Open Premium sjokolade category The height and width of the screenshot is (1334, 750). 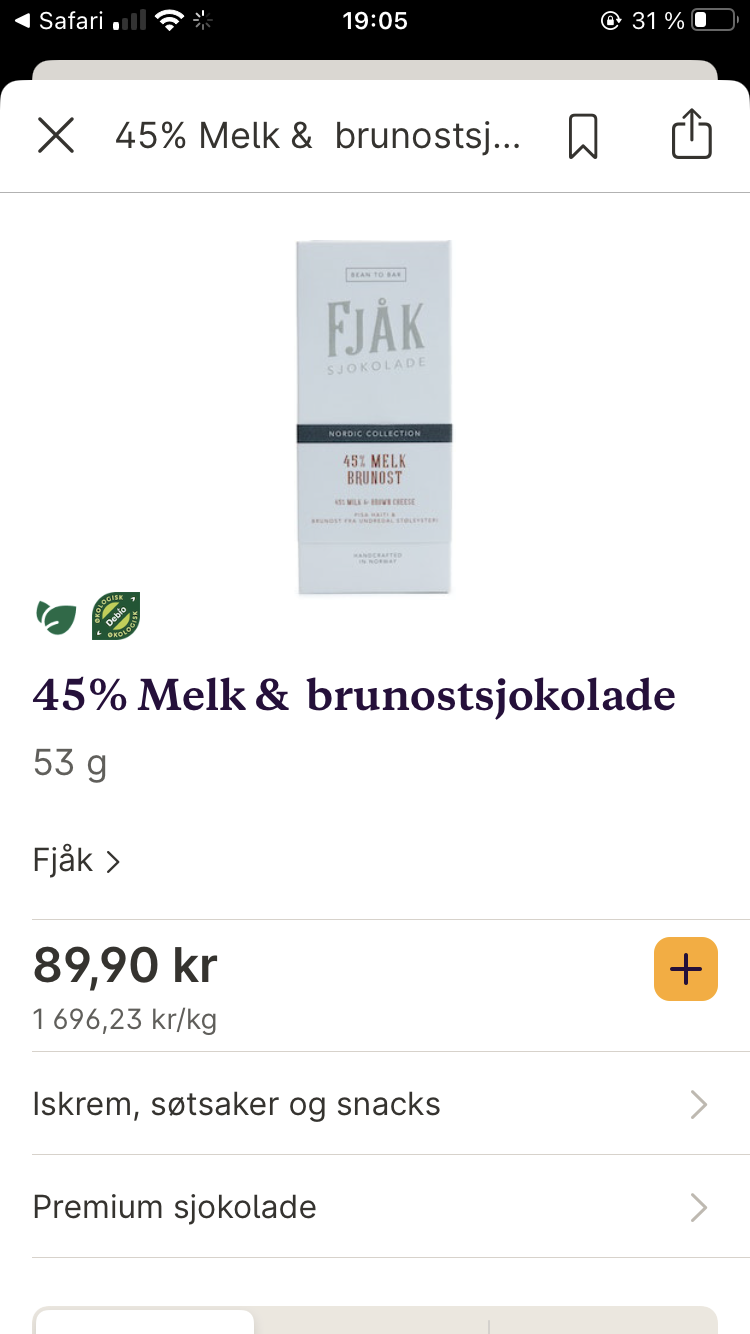375,1207
